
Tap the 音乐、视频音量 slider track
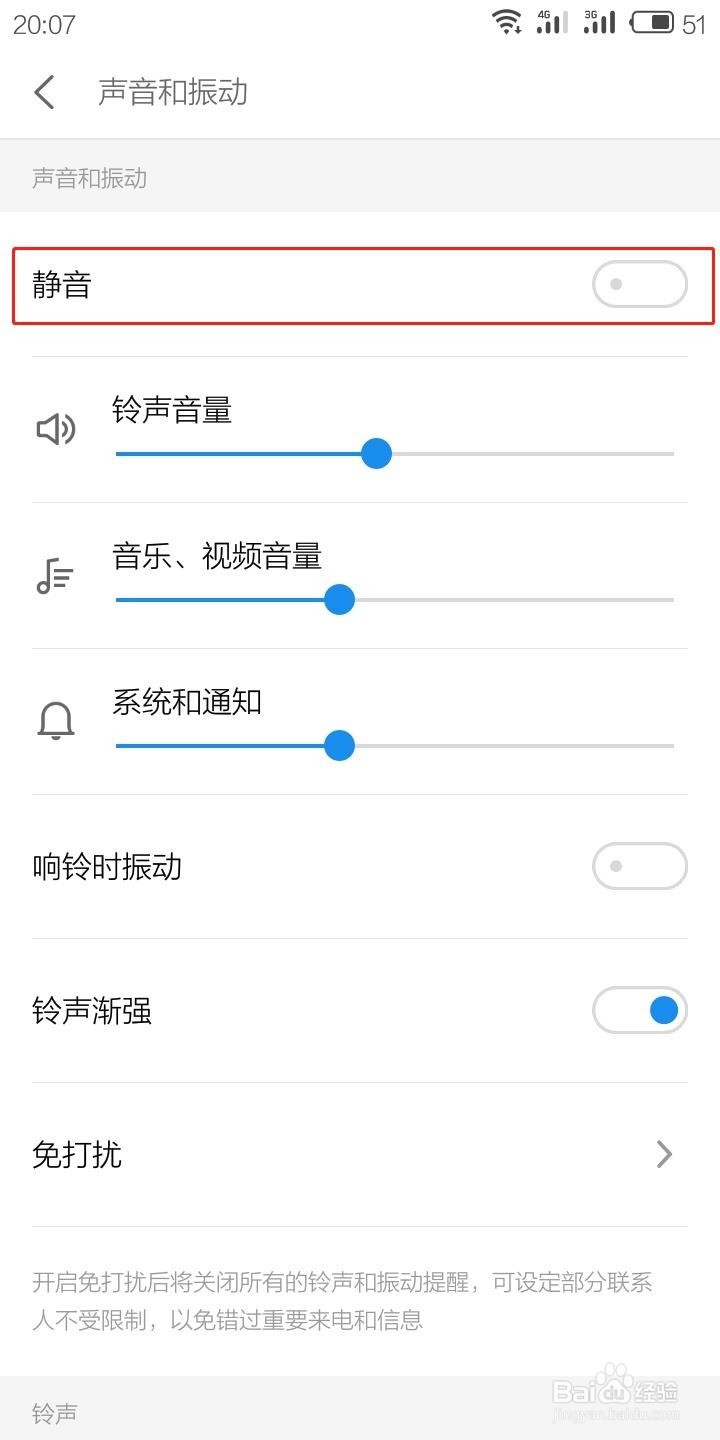click(395, 600)
